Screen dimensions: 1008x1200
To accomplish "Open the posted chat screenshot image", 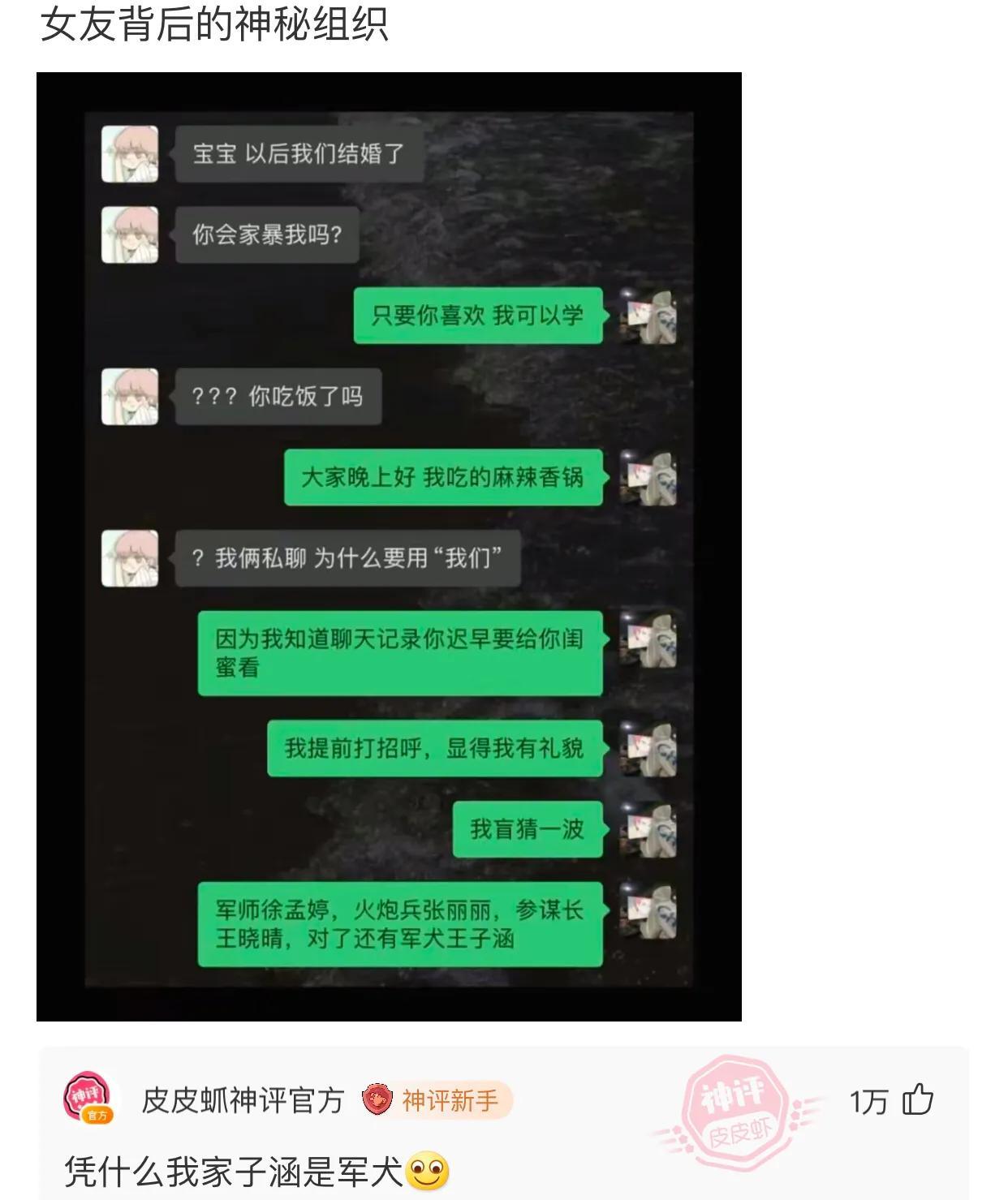I will pos(389,546).
